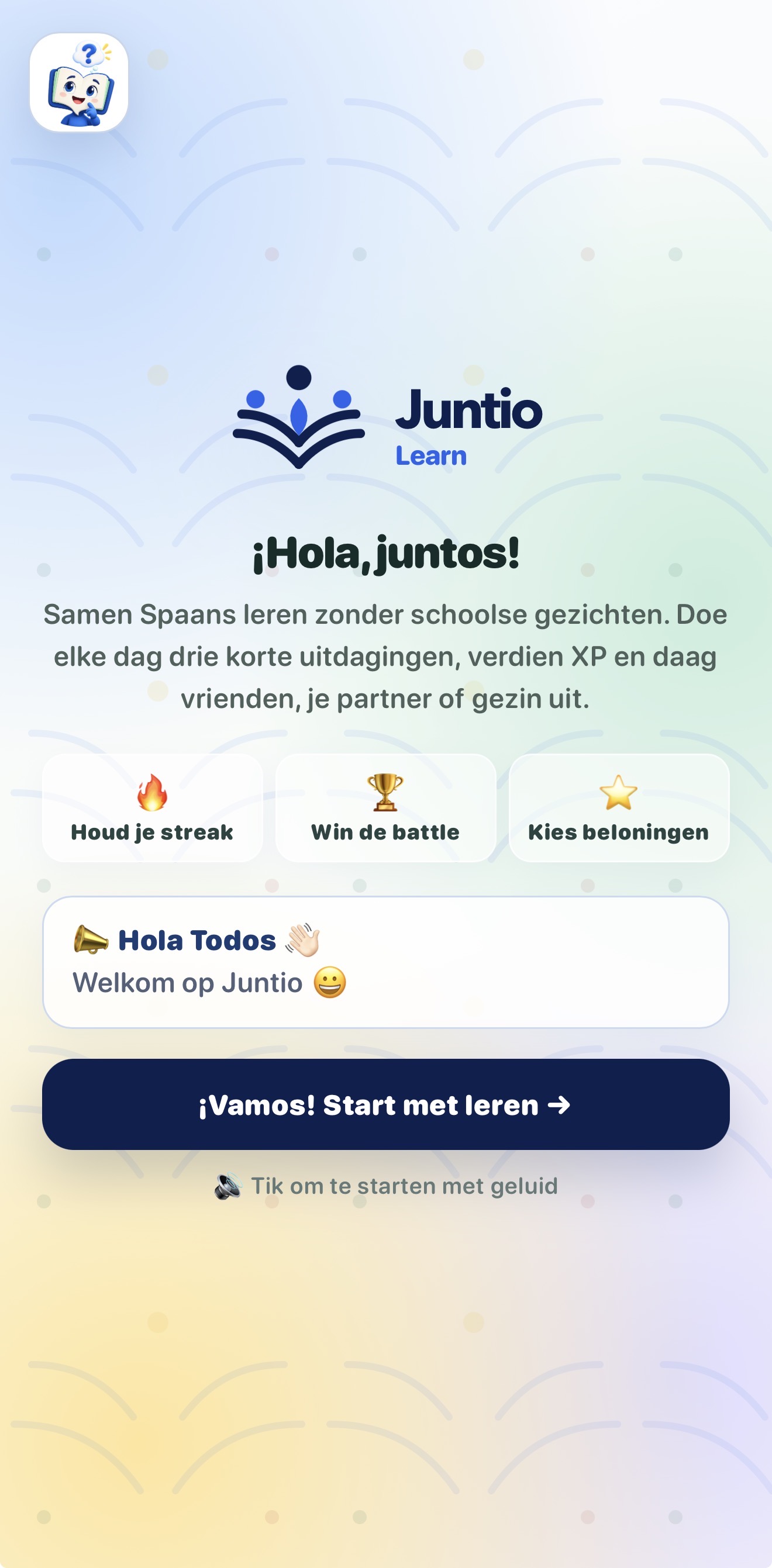Open the help mascot icon
Viewport: 772px width, 1568px height.
point(78,82)
